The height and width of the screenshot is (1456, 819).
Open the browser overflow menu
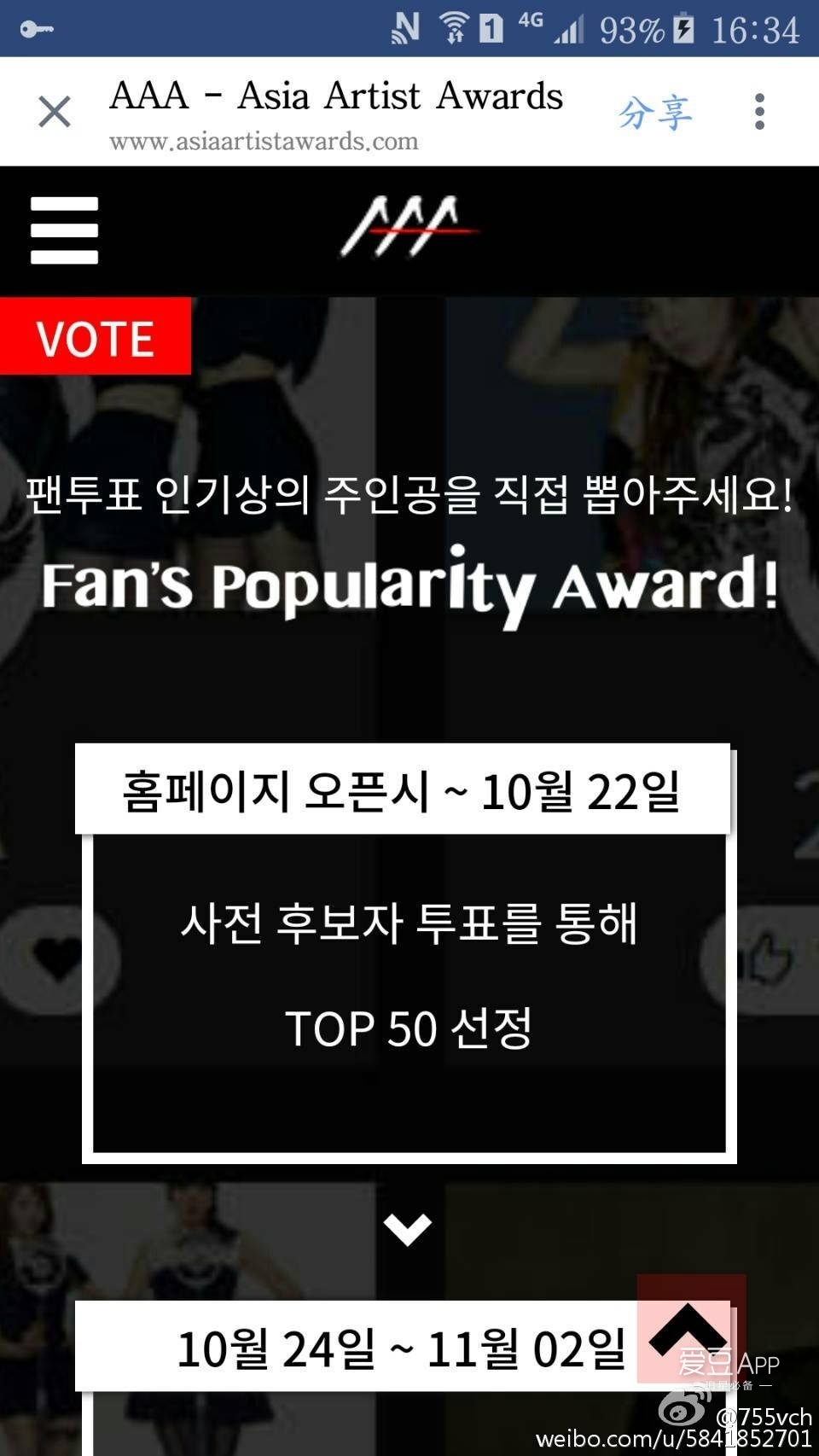[758, 112]
